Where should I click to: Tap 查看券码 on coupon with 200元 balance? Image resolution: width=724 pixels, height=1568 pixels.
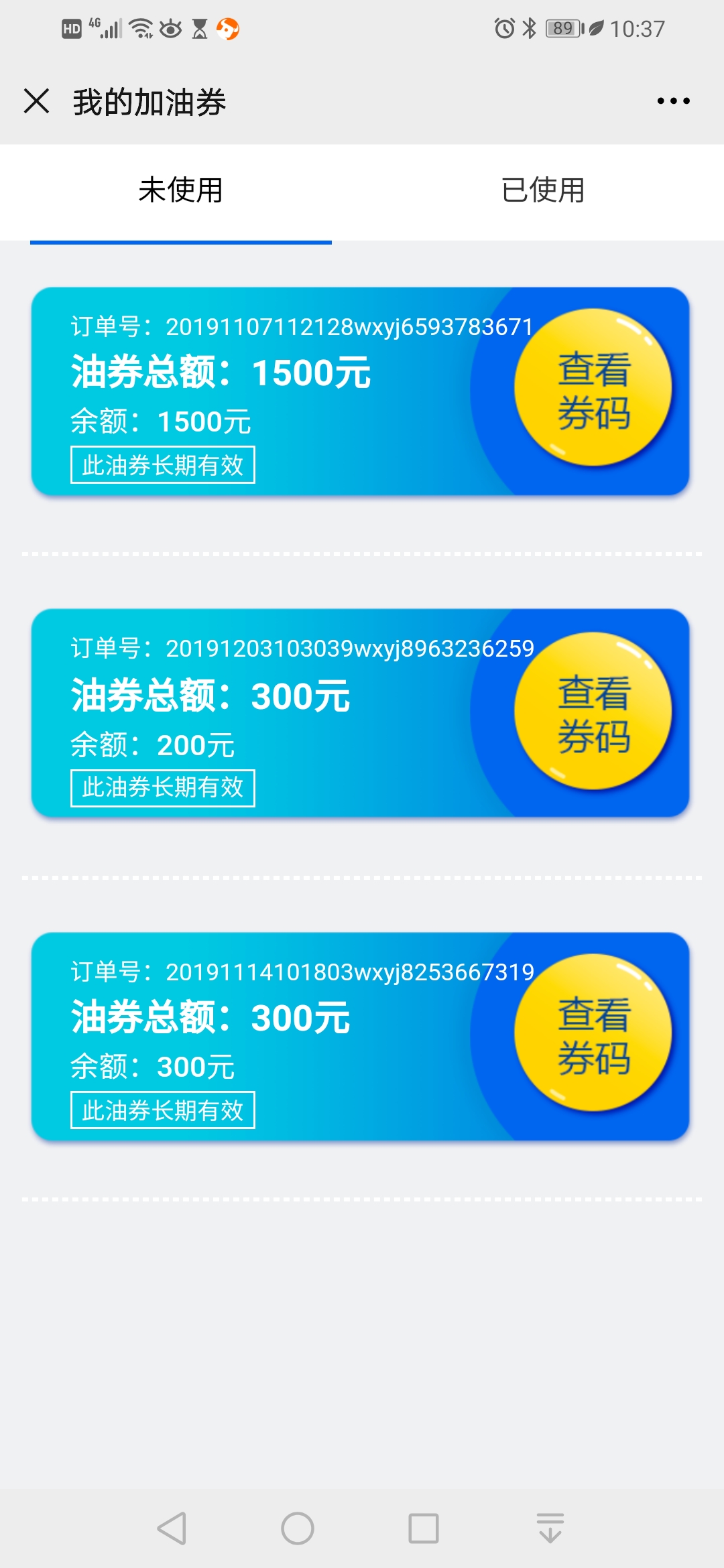tap(593, 712)
